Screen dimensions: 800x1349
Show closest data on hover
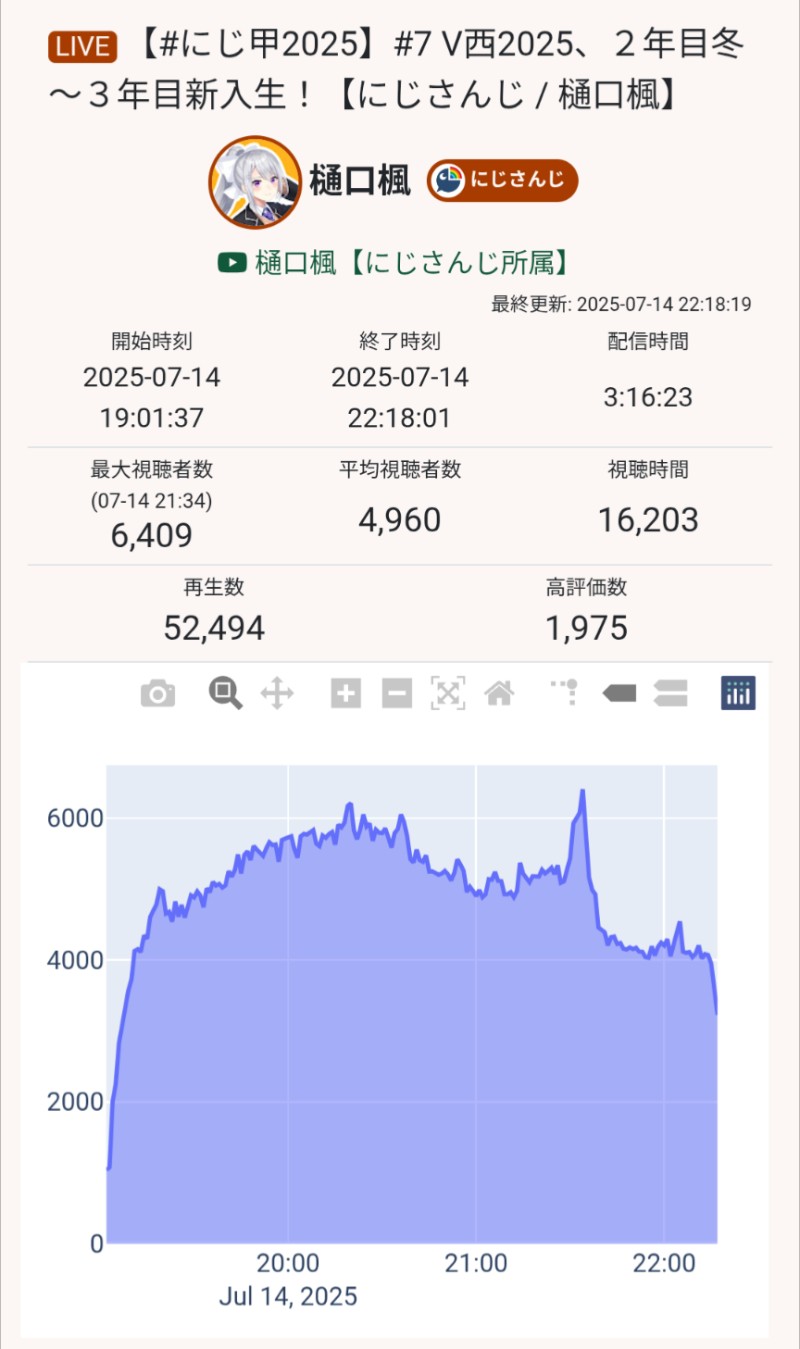pyautogui.click(x=619, y=693)
